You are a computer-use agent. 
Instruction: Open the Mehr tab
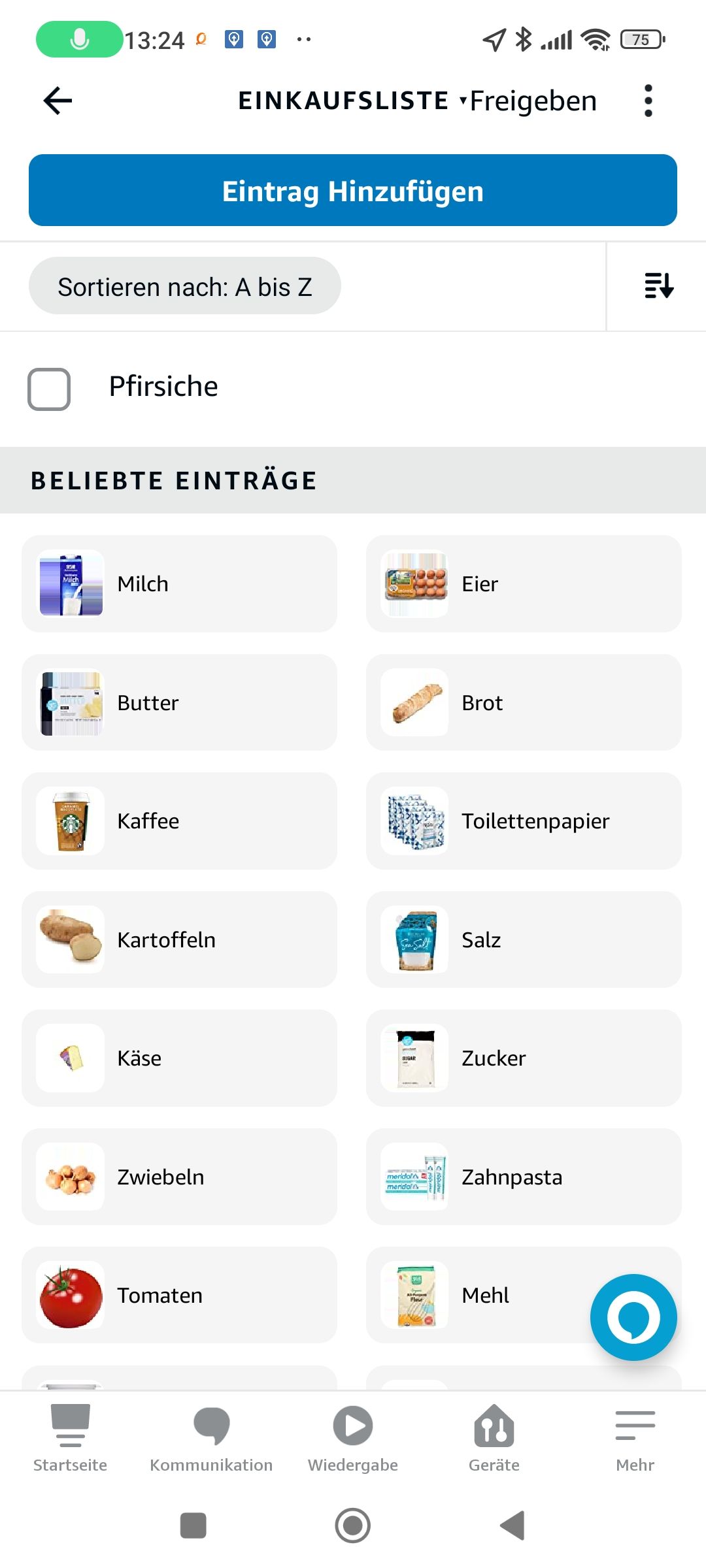(635, 1438)
